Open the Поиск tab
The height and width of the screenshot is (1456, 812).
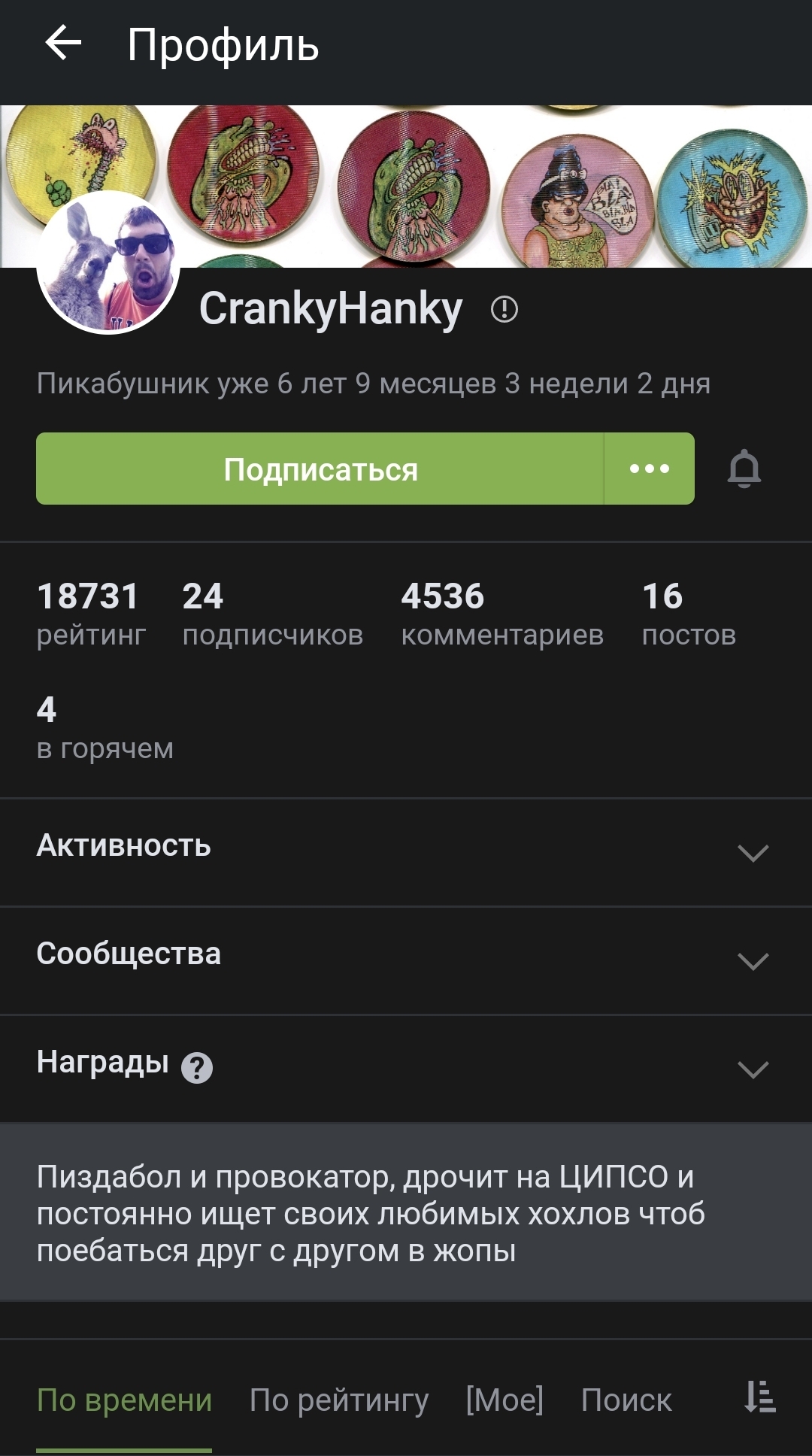tap(626, 1400)
